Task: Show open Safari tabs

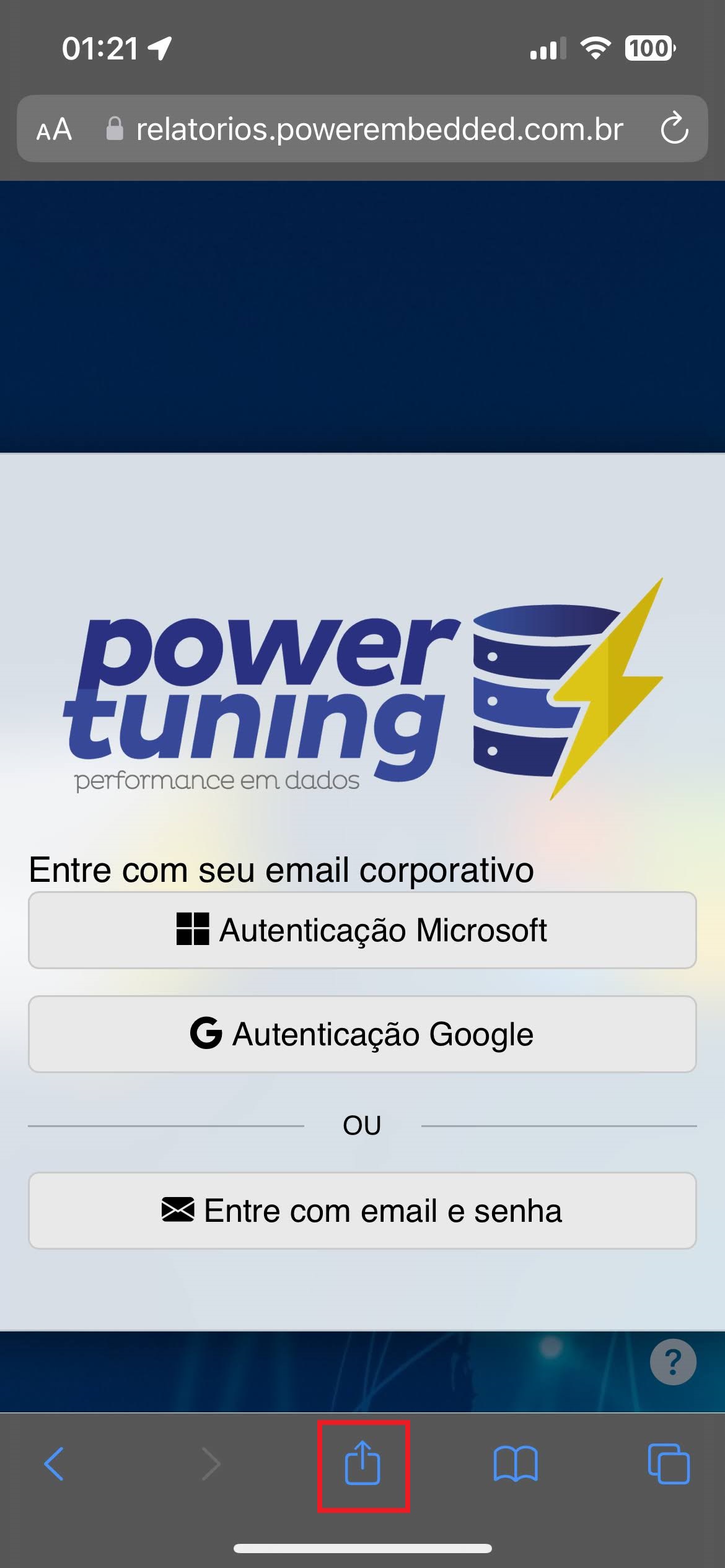Action: pos(668,1465)
